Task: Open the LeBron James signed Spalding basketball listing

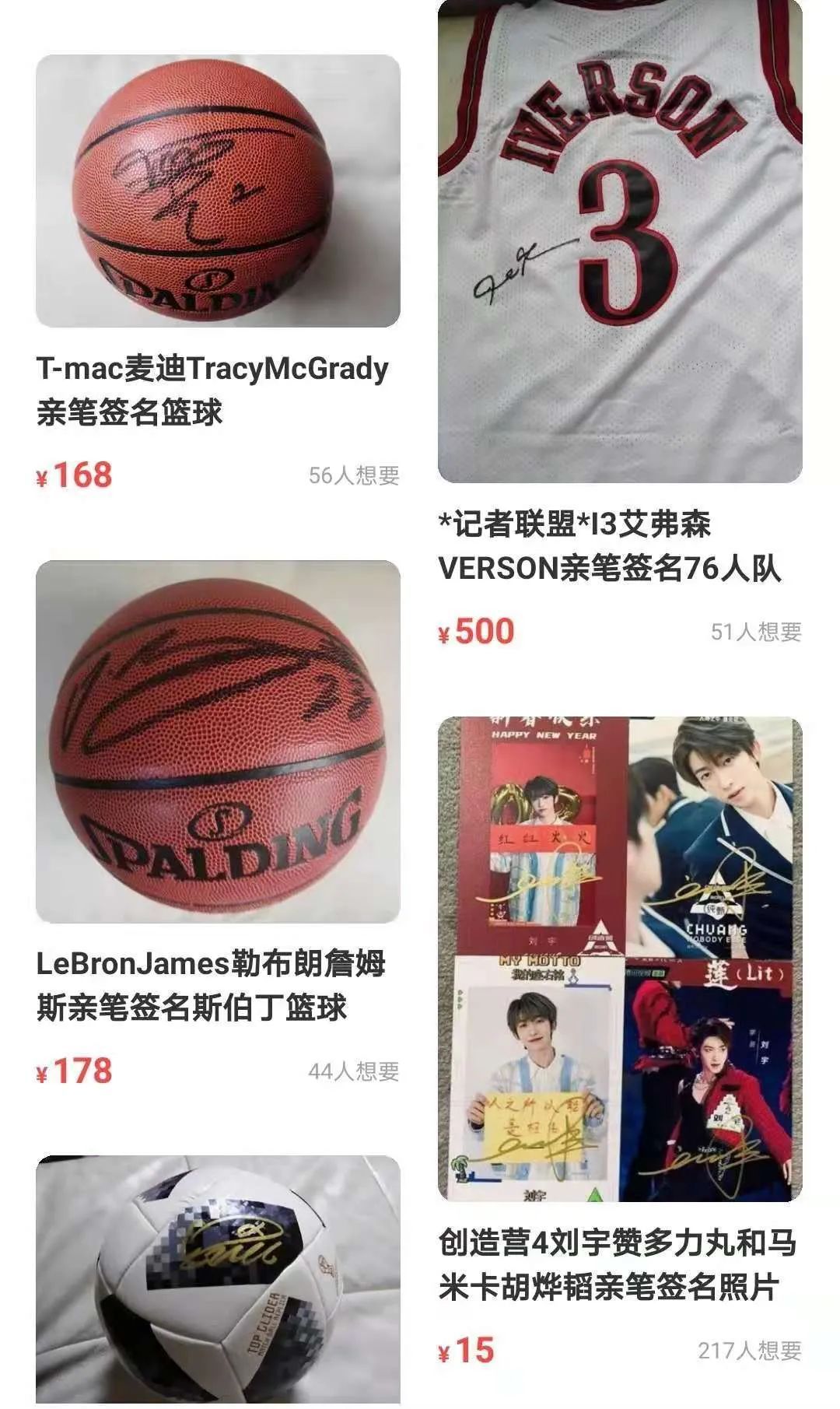Action: point(218,741)
